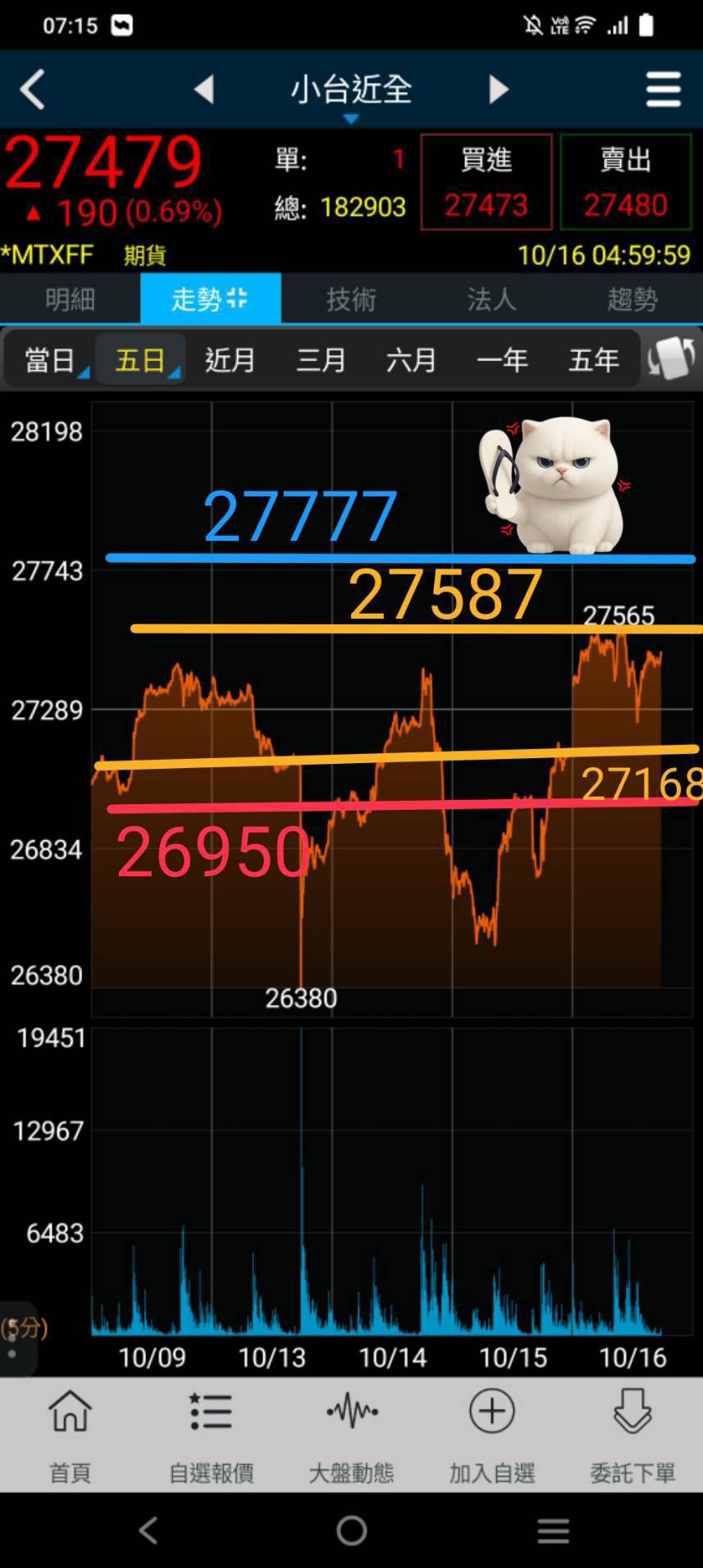The image size is (703, 1568).
Task: Switch to the 明細 tab
Action: click(x=71, y=299)
